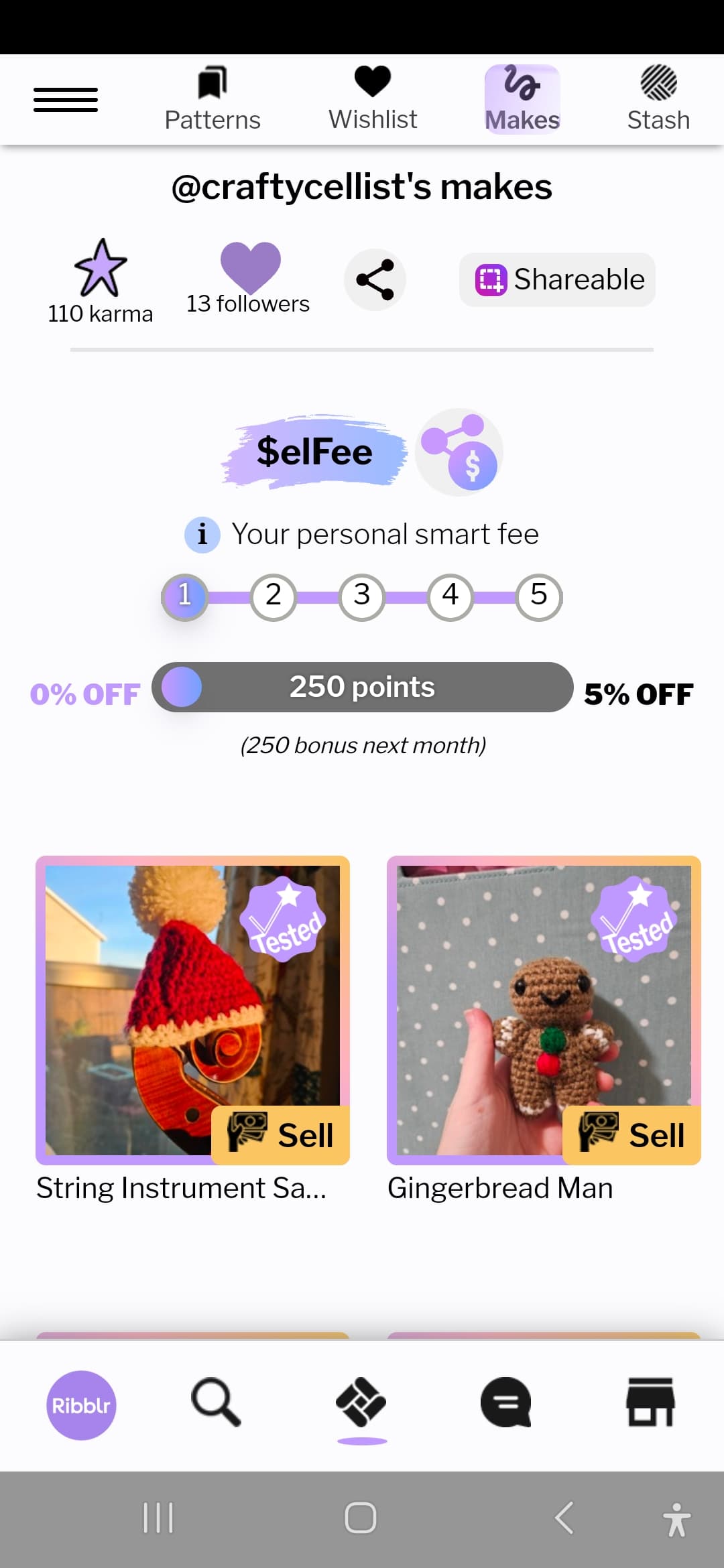The height and width of the screenshot is (1568, 724).
Task: Tap Sell on the Gingerbread Man make
Action: click(x=631, y=1135)
